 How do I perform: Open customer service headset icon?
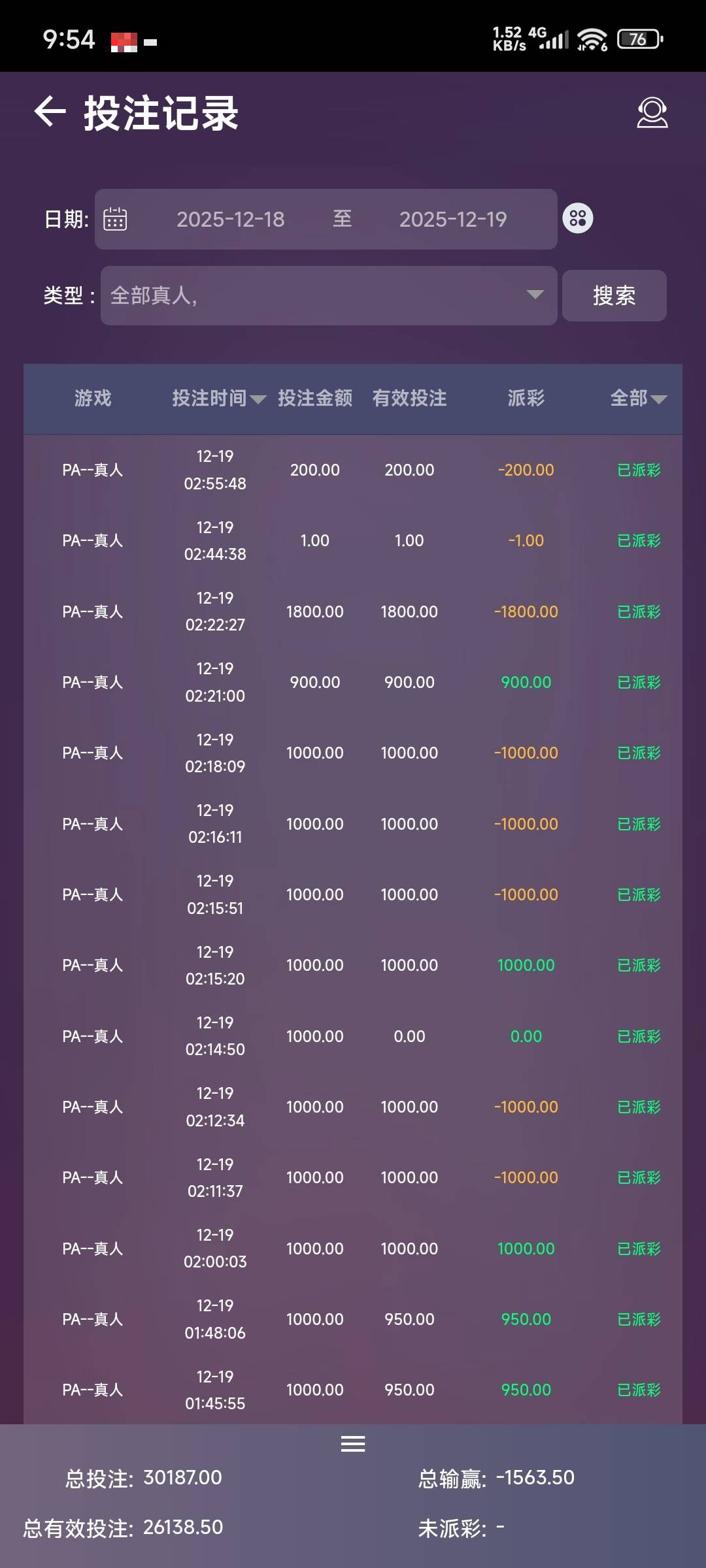click(652, 113)
